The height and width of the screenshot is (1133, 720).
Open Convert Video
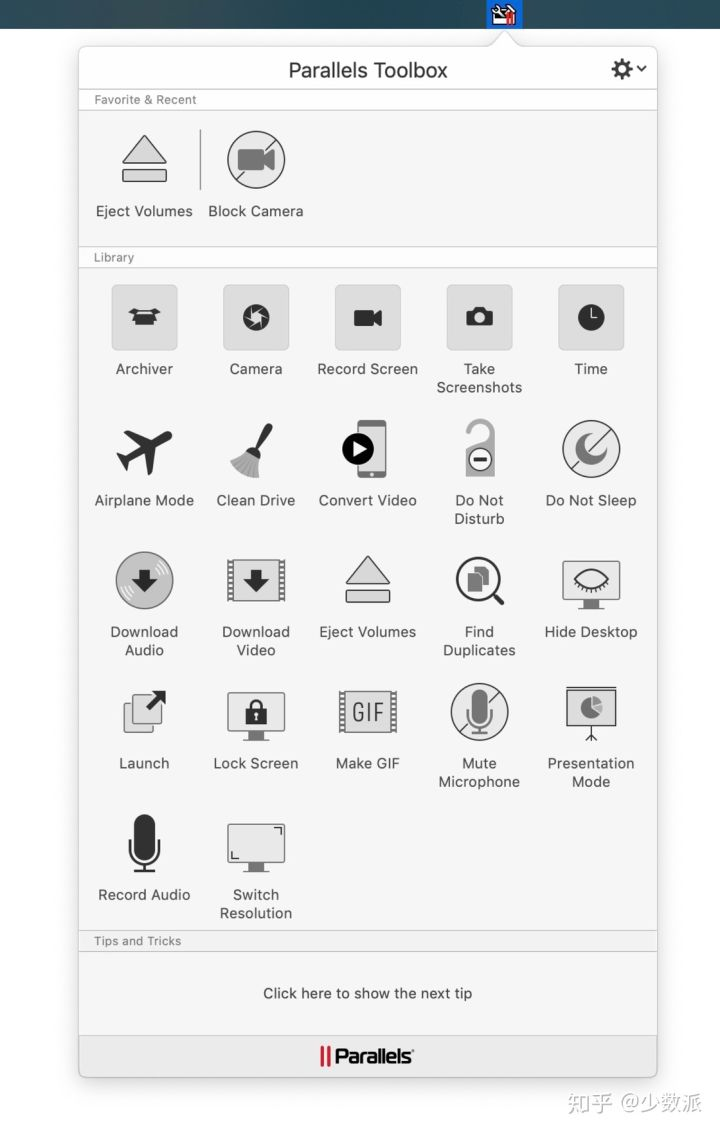[367, 450]
